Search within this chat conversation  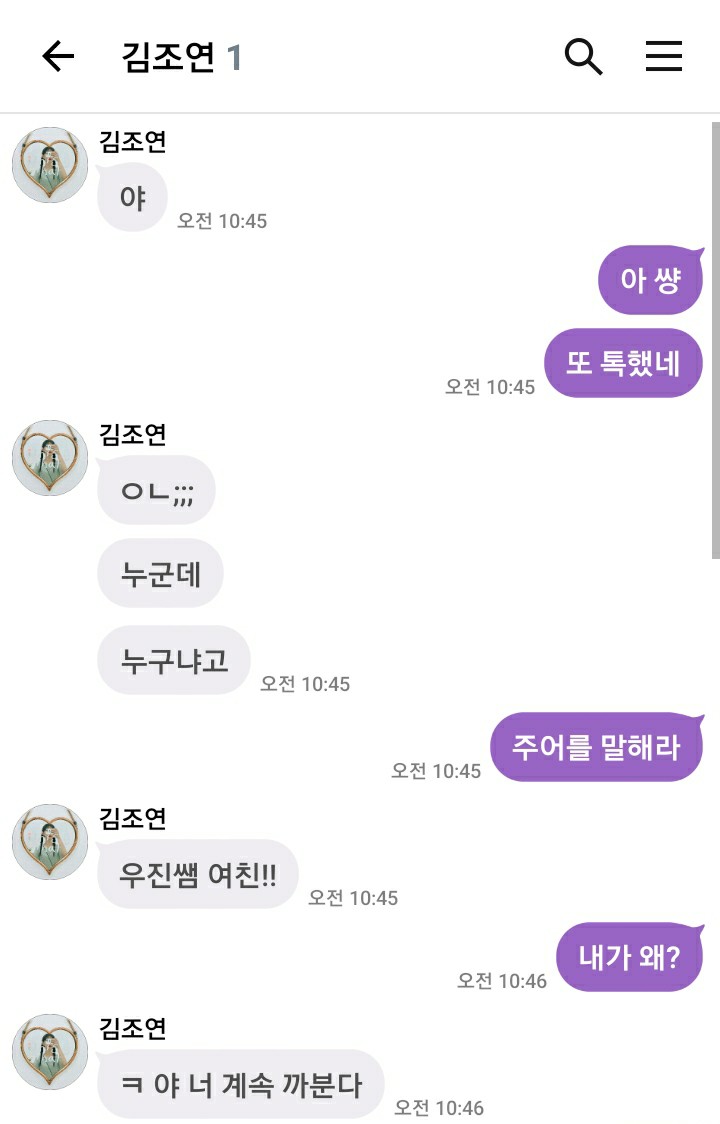(x=583, y=57)
